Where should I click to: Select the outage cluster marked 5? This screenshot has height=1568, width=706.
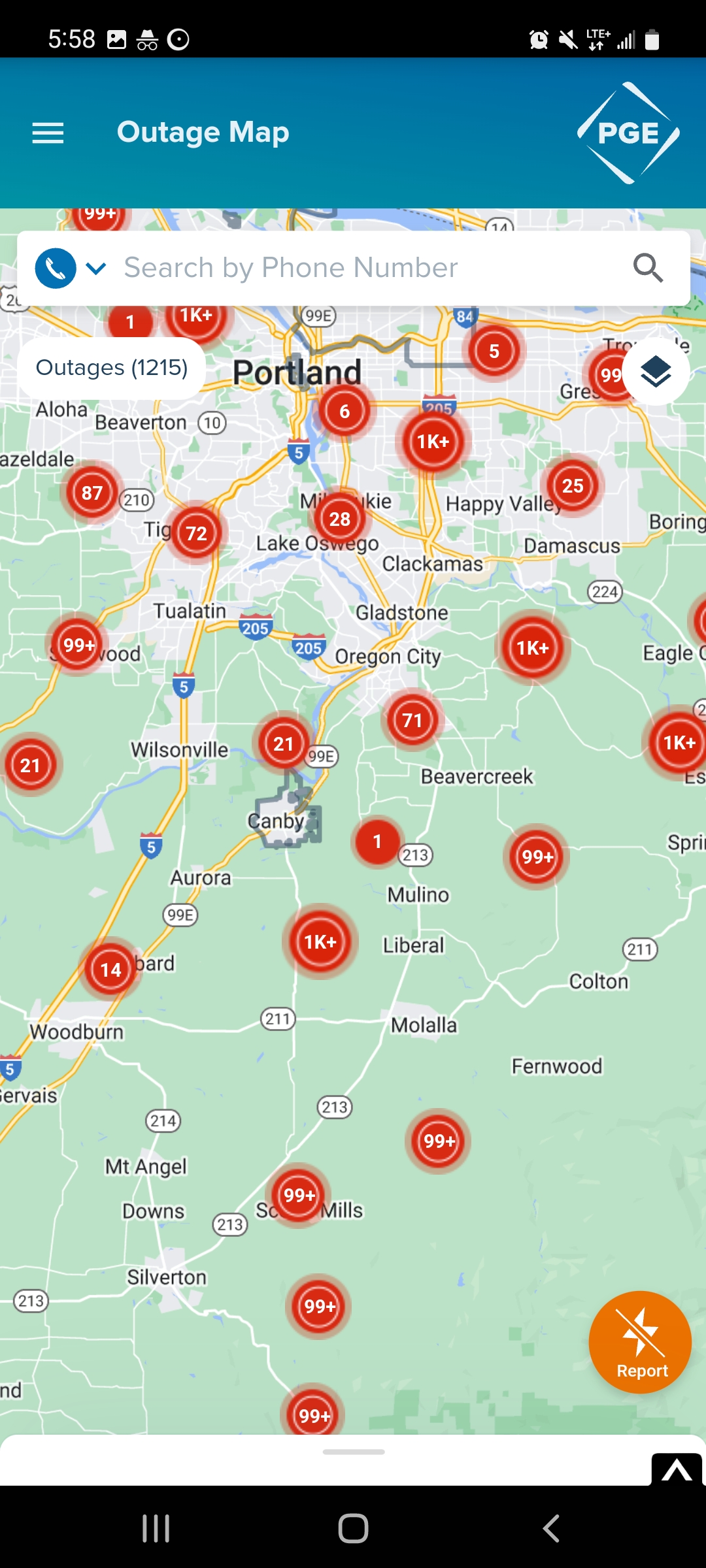coord(494,351)
